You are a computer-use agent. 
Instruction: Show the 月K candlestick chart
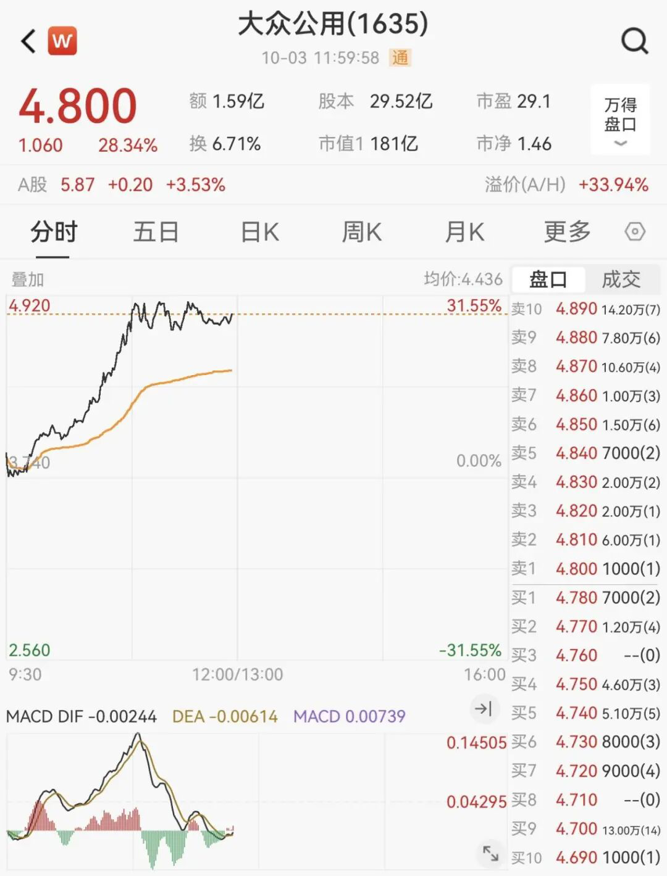point(464,232)
